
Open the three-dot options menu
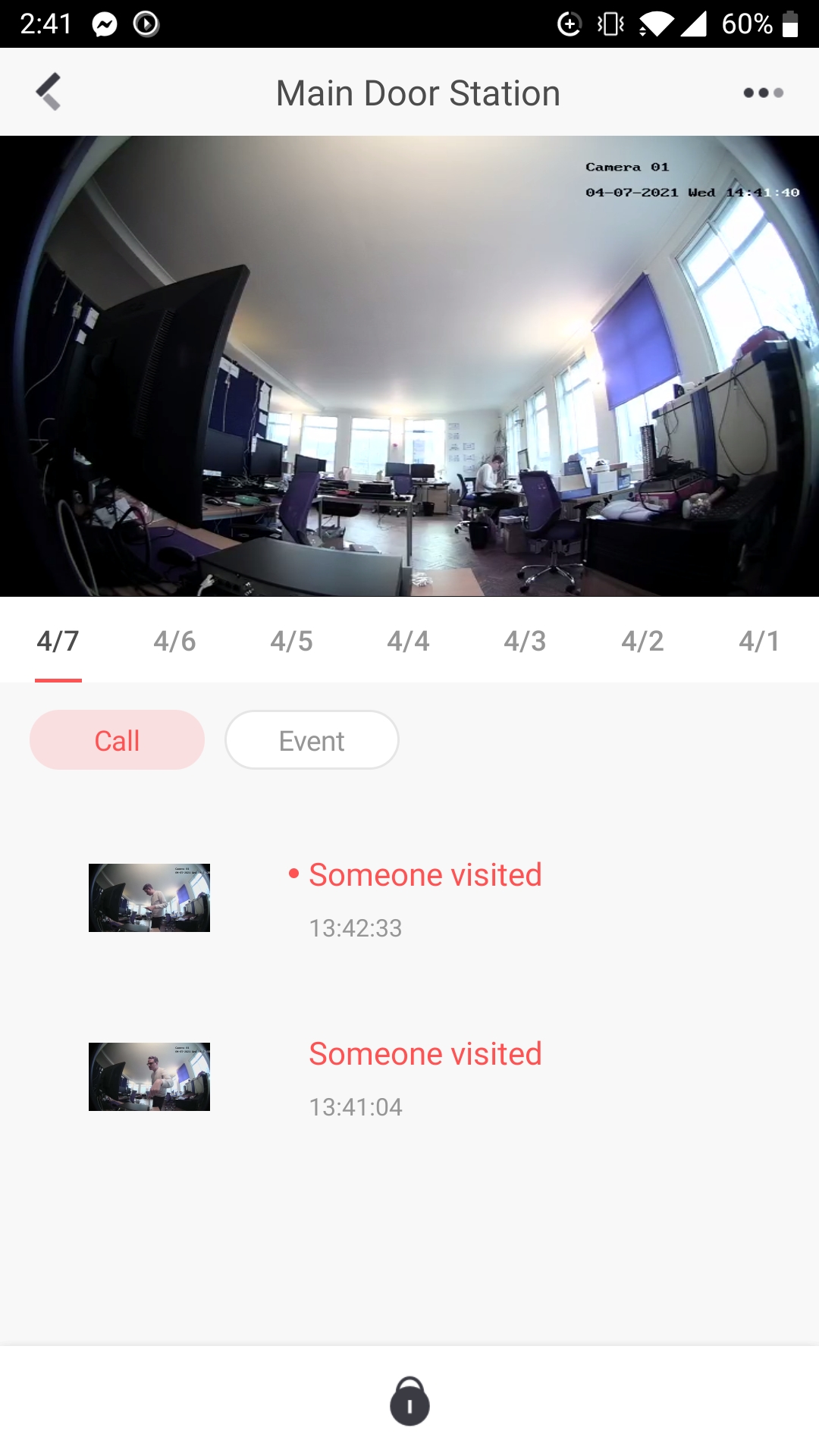(x=762, y=92)
